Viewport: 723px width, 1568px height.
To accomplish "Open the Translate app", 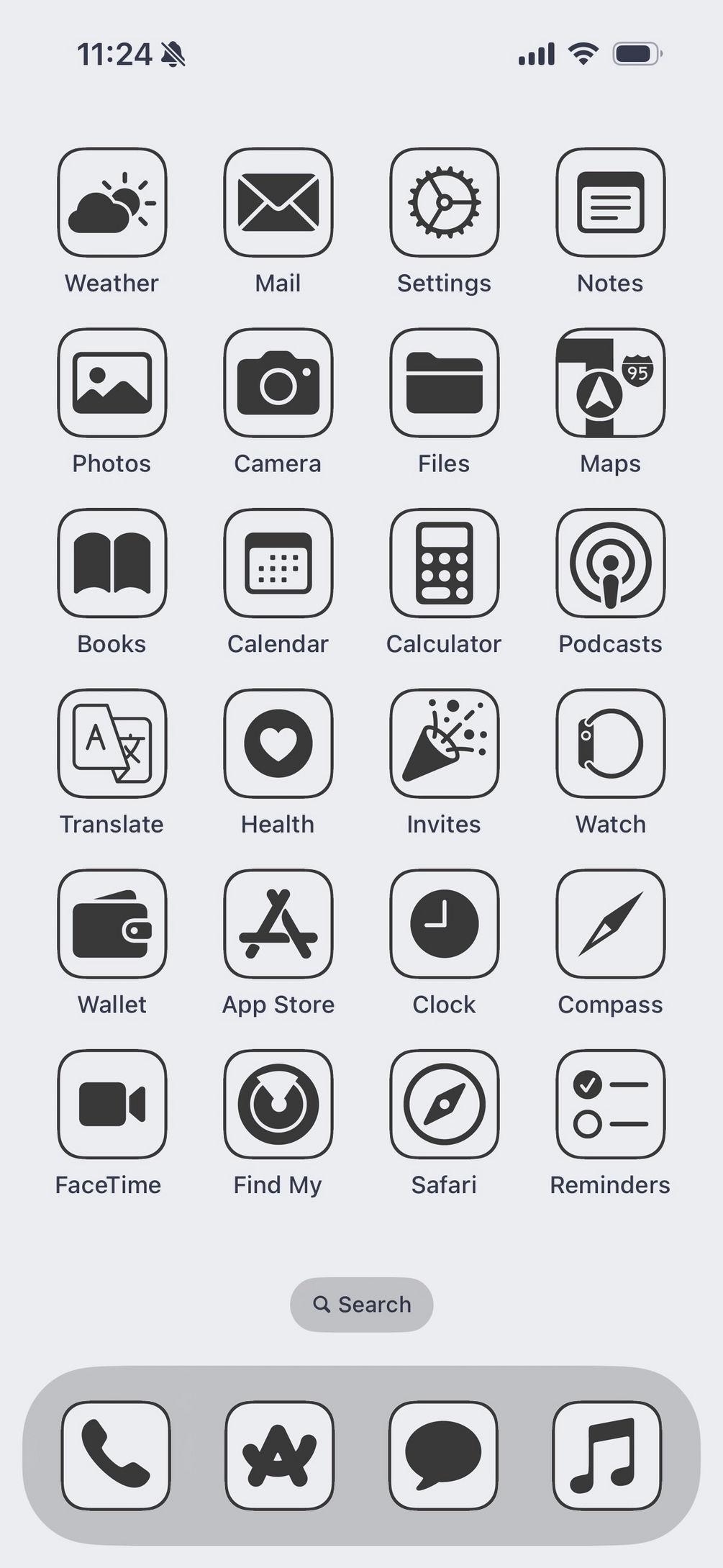I will click(112, 743).
